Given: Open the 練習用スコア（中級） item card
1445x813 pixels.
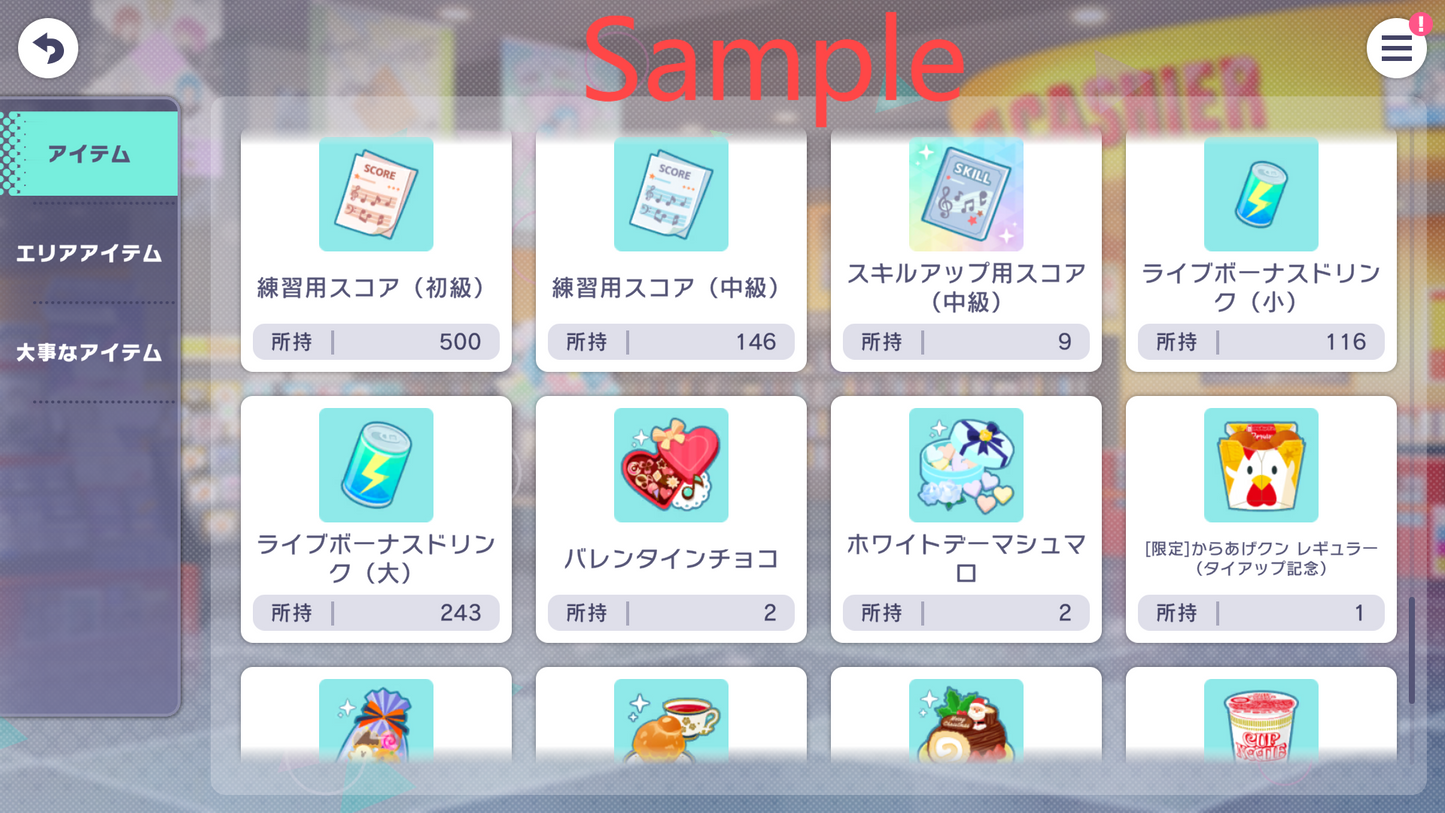Looking at the screenshot, I should click(x=671, y=250).
